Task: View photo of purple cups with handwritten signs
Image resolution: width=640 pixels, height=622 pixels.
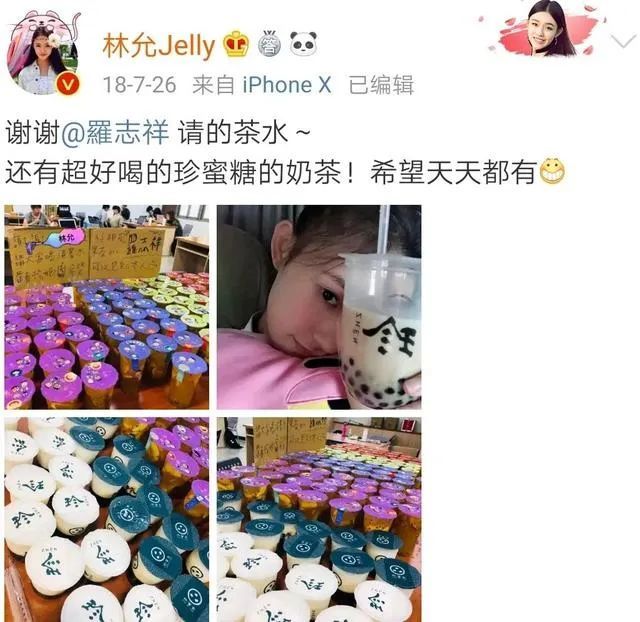Action: [x=106, y=307]
